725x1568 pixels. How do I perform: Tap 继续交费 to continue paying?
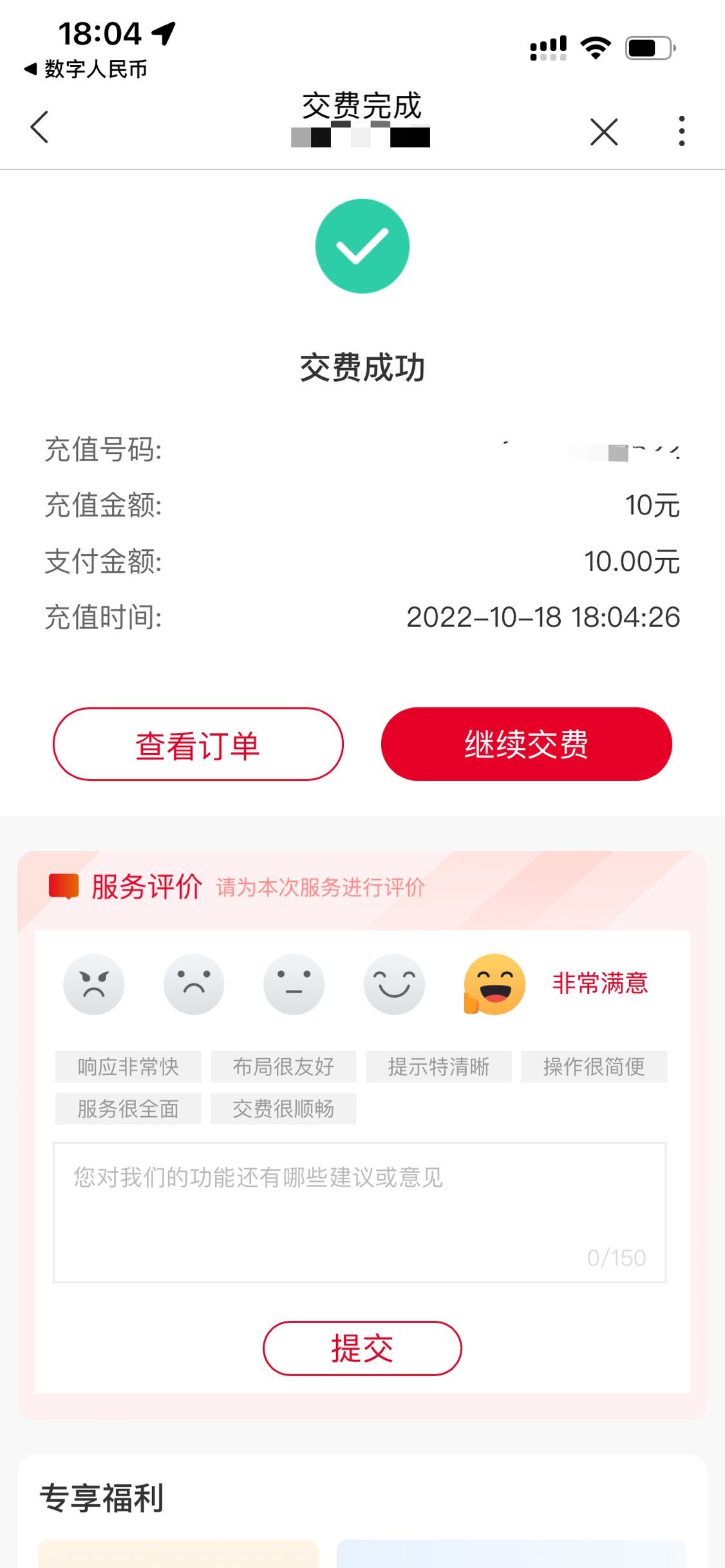pyautogui.click(x=527, y=744)
